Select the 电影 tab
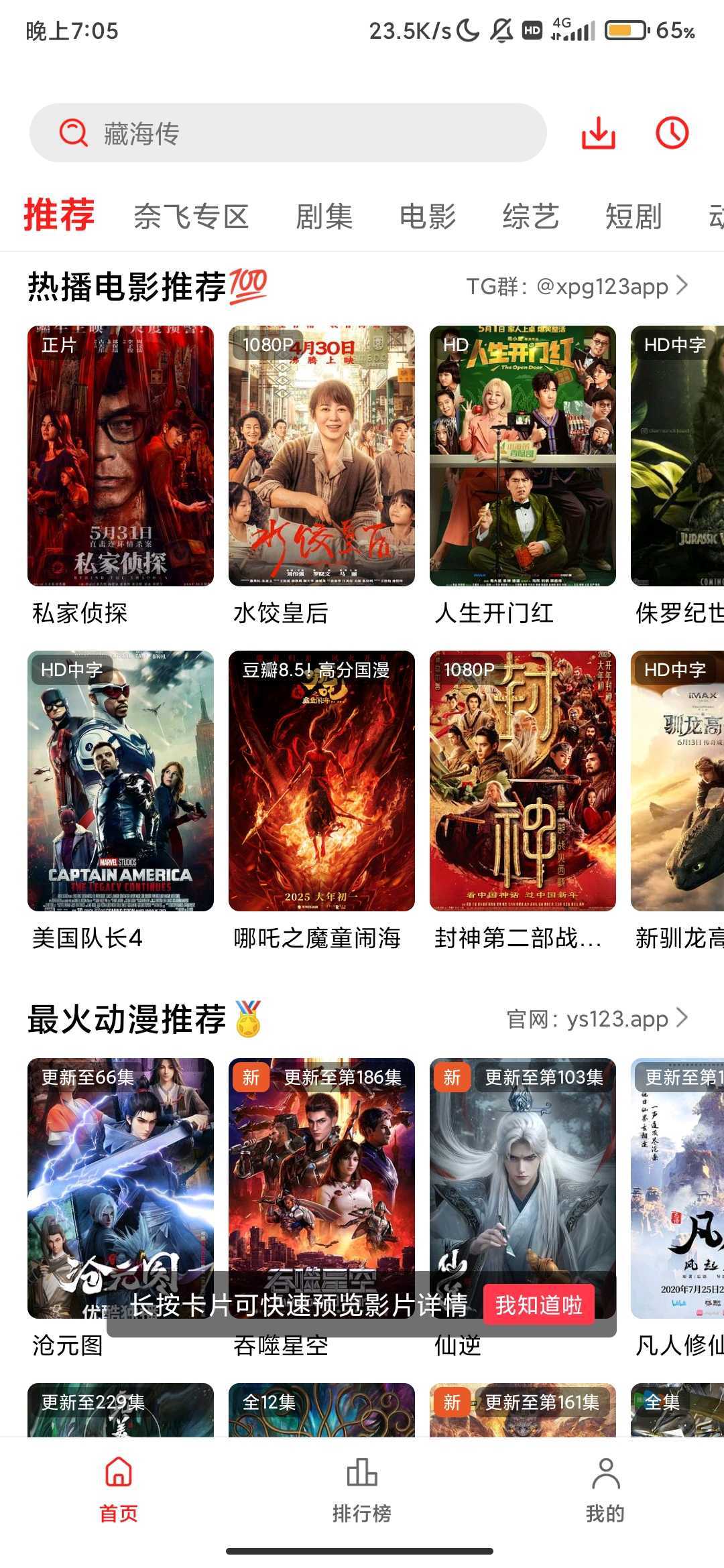724x1568 pixels. [428, 216]
